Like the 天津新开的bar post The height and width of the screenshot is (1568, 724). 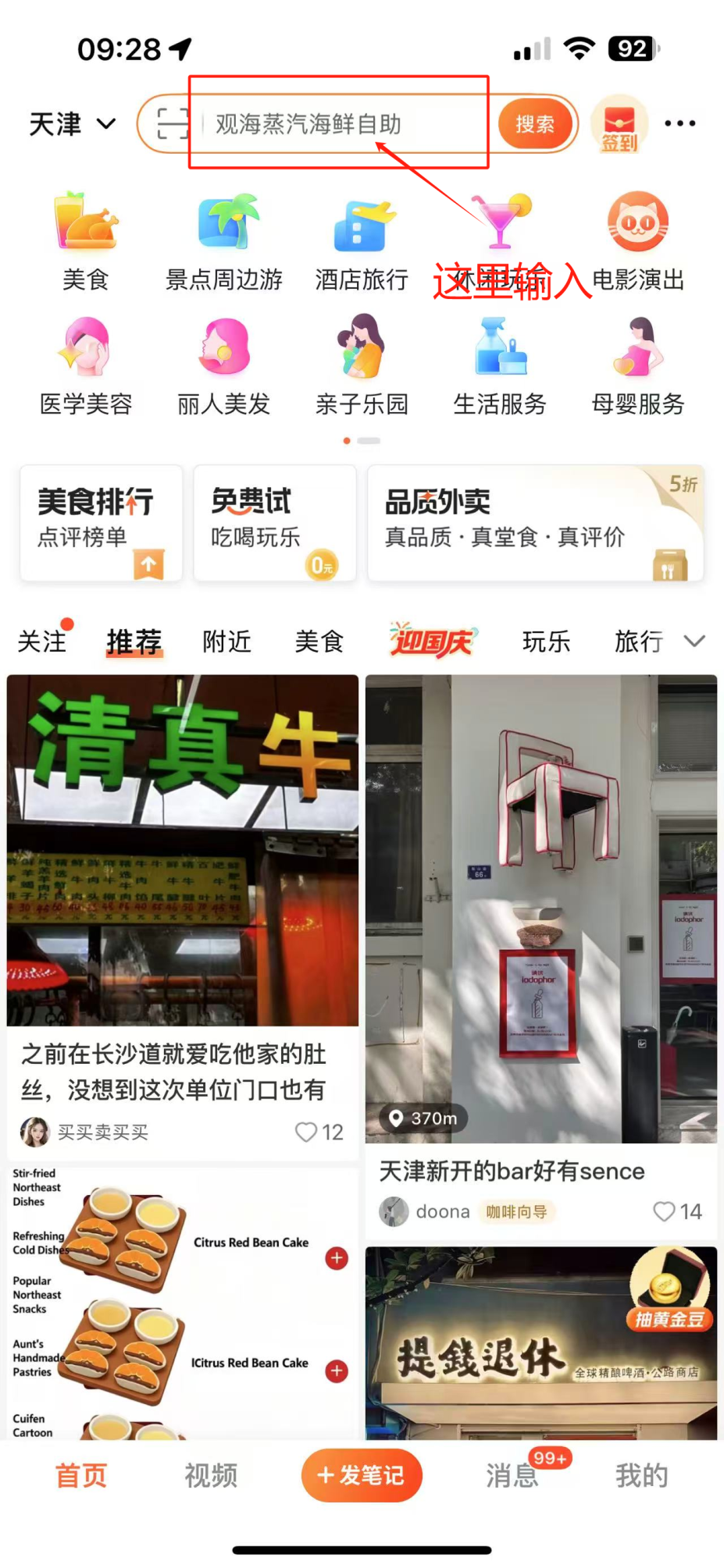click(664, 1211)
